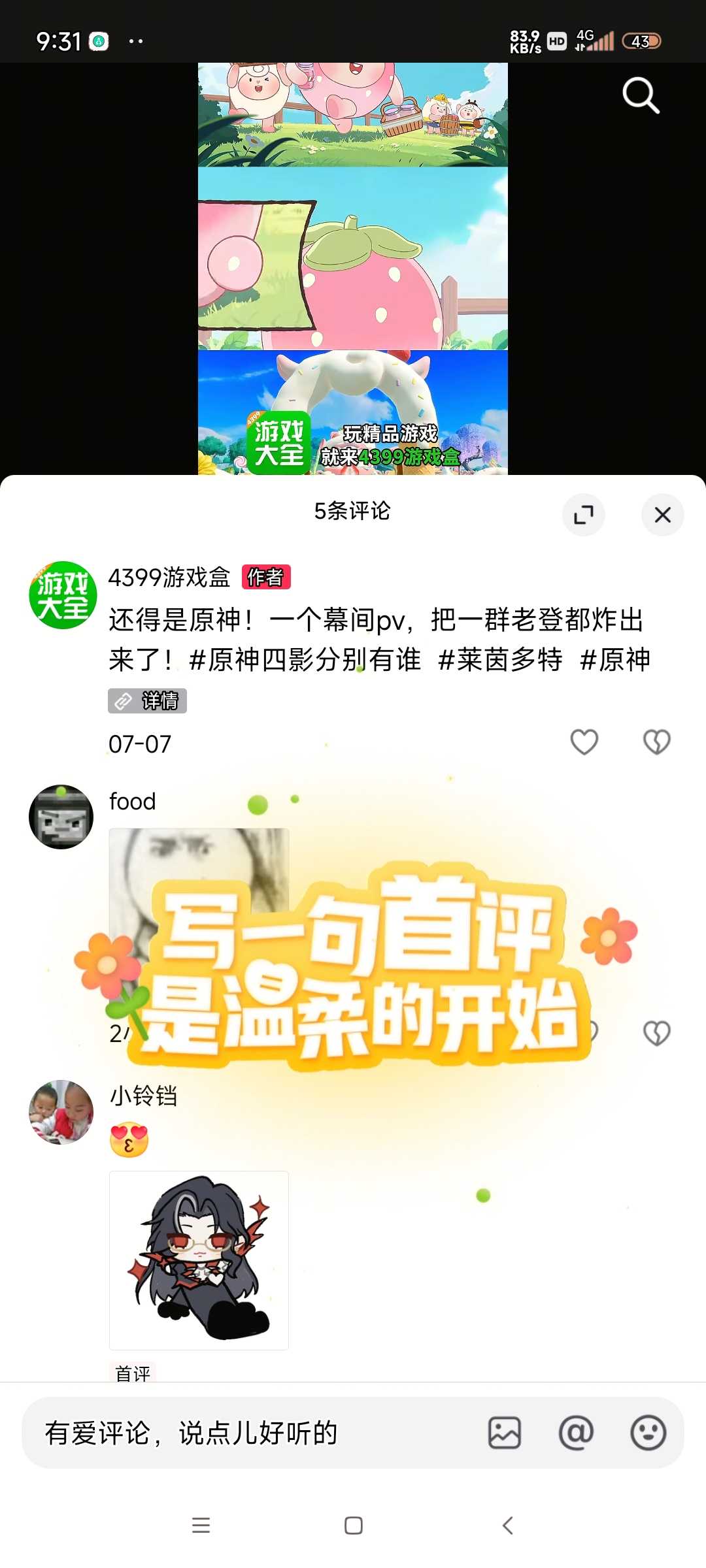The image size is (706, 1568).
Task: Expand the comments panel to full screen
Action: 583,515
